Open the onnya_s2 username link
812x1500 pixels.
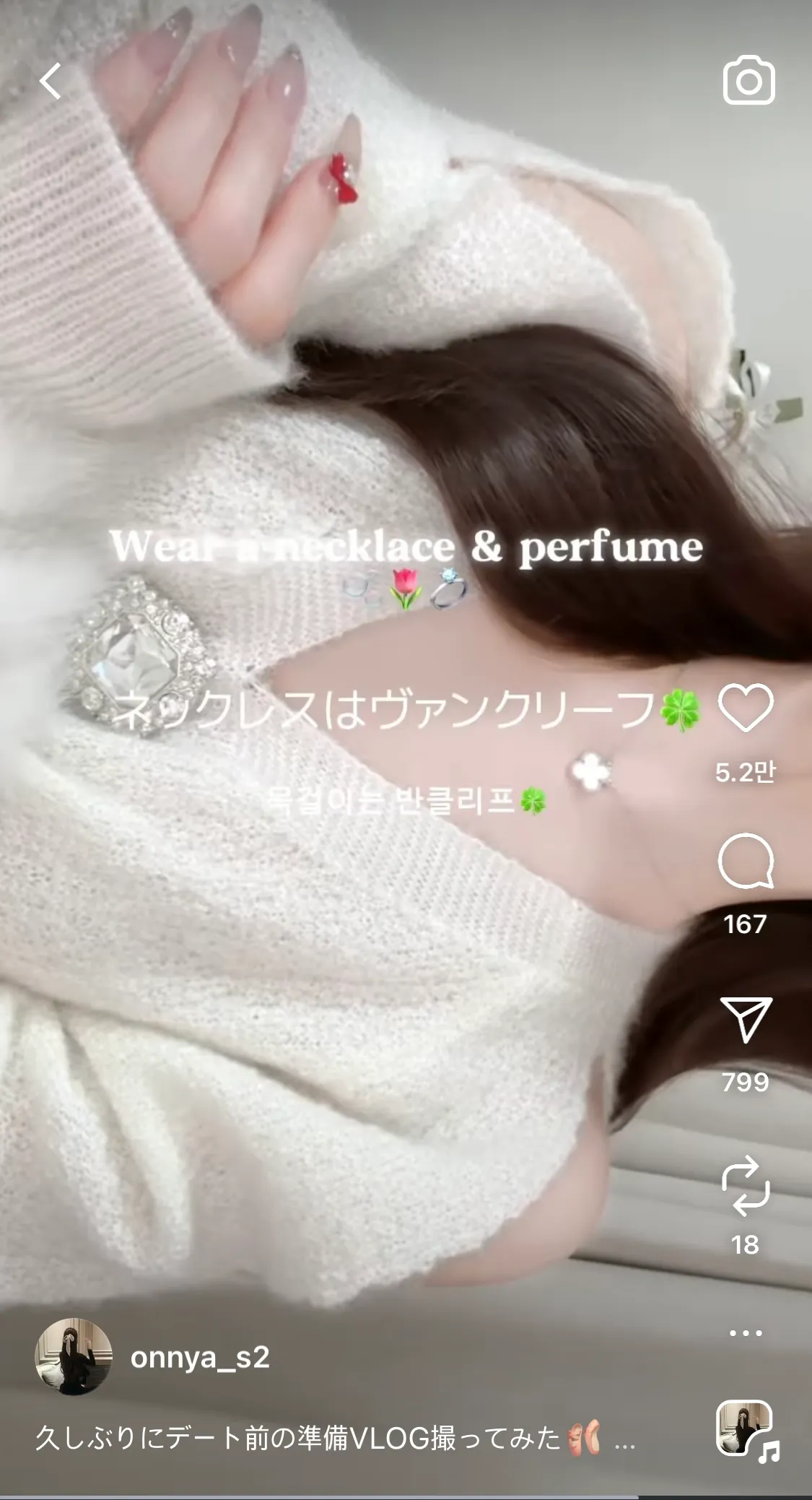pyautogui.click(x=200, y=1357)
